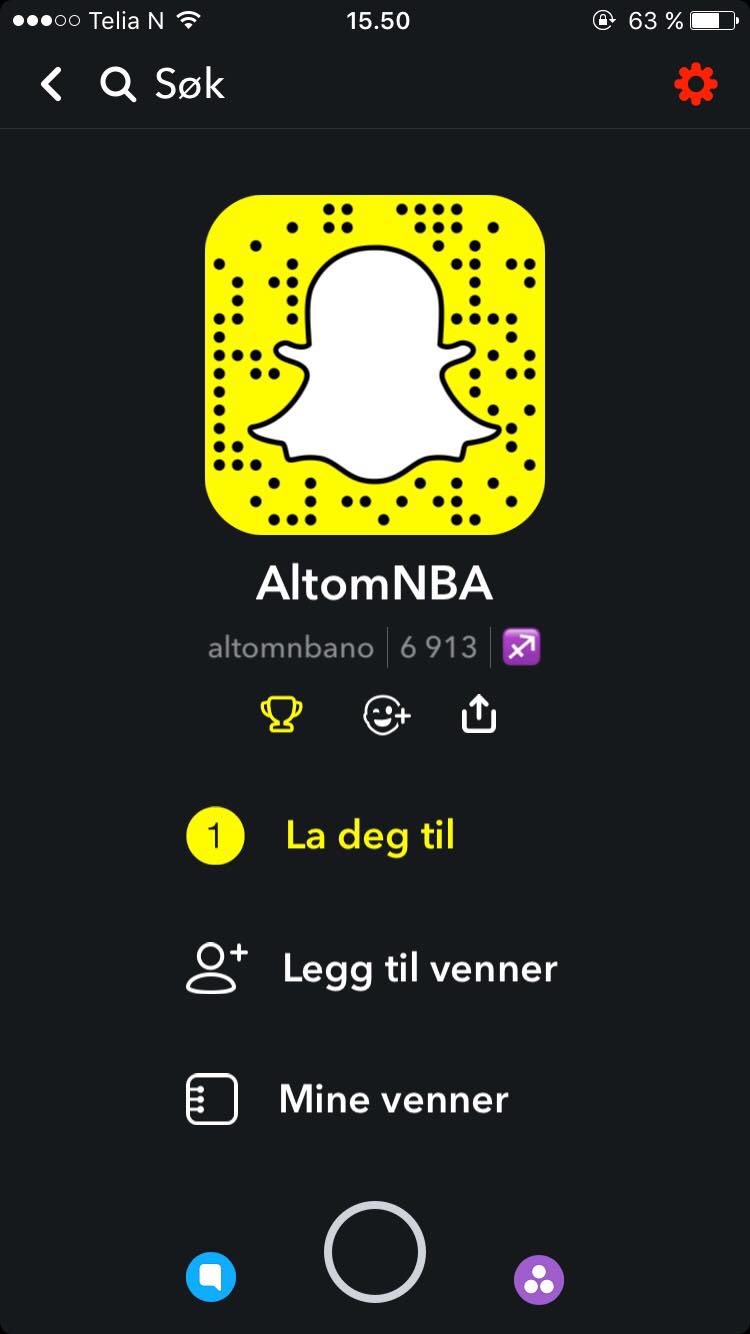Open the Søk search field

pos(165,85)
